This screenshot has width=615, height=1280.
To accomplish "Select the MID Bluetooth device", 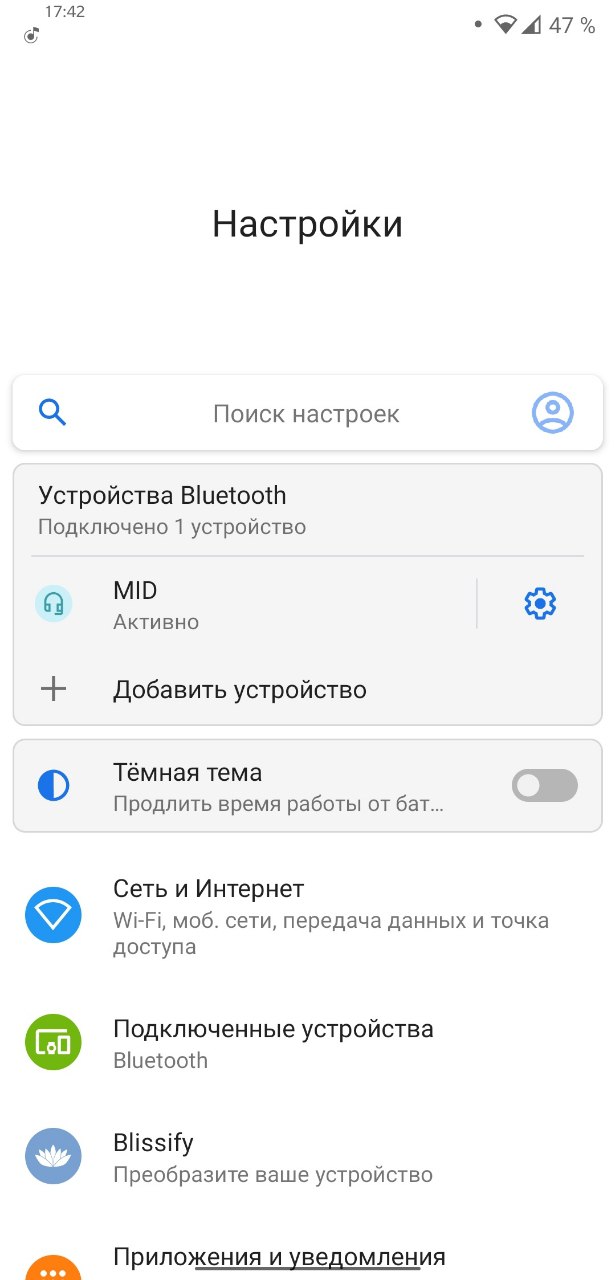I will click(x=245, y=604).
